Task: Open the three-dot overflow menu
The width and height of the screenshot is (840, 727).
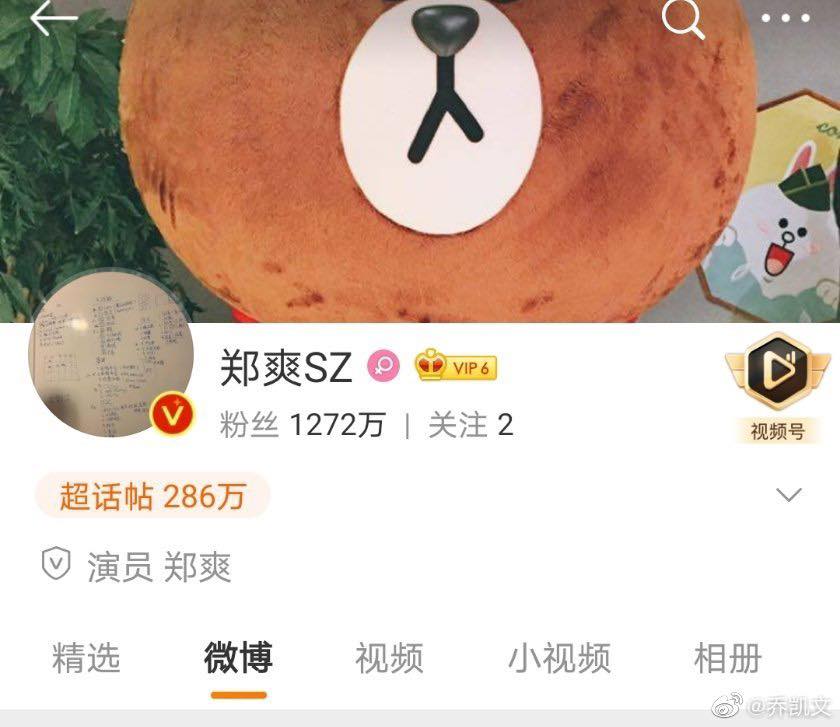Action: pos(785,18)
